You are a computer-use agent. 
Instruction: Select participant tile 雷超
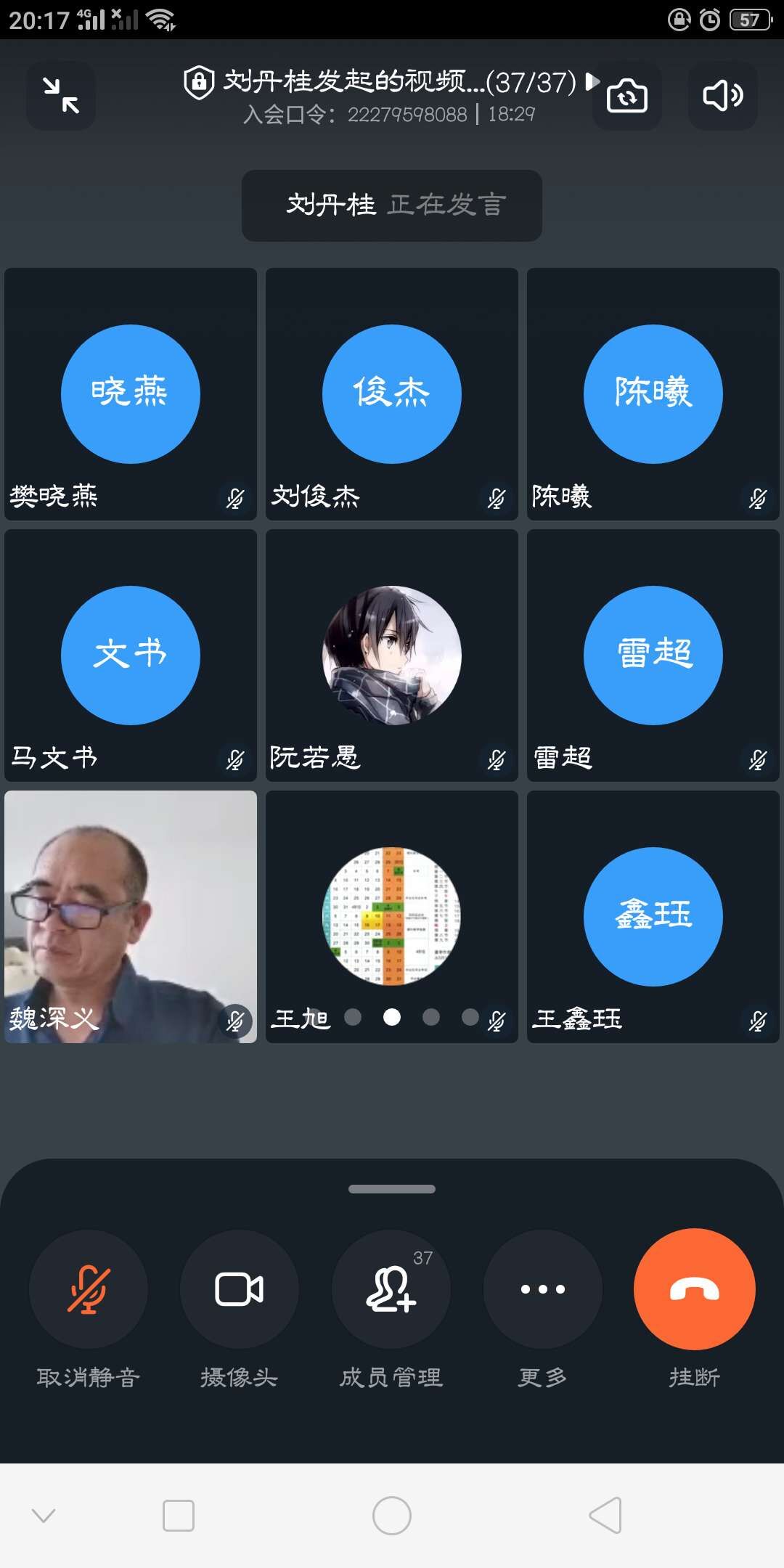click(x=653, y=656)
